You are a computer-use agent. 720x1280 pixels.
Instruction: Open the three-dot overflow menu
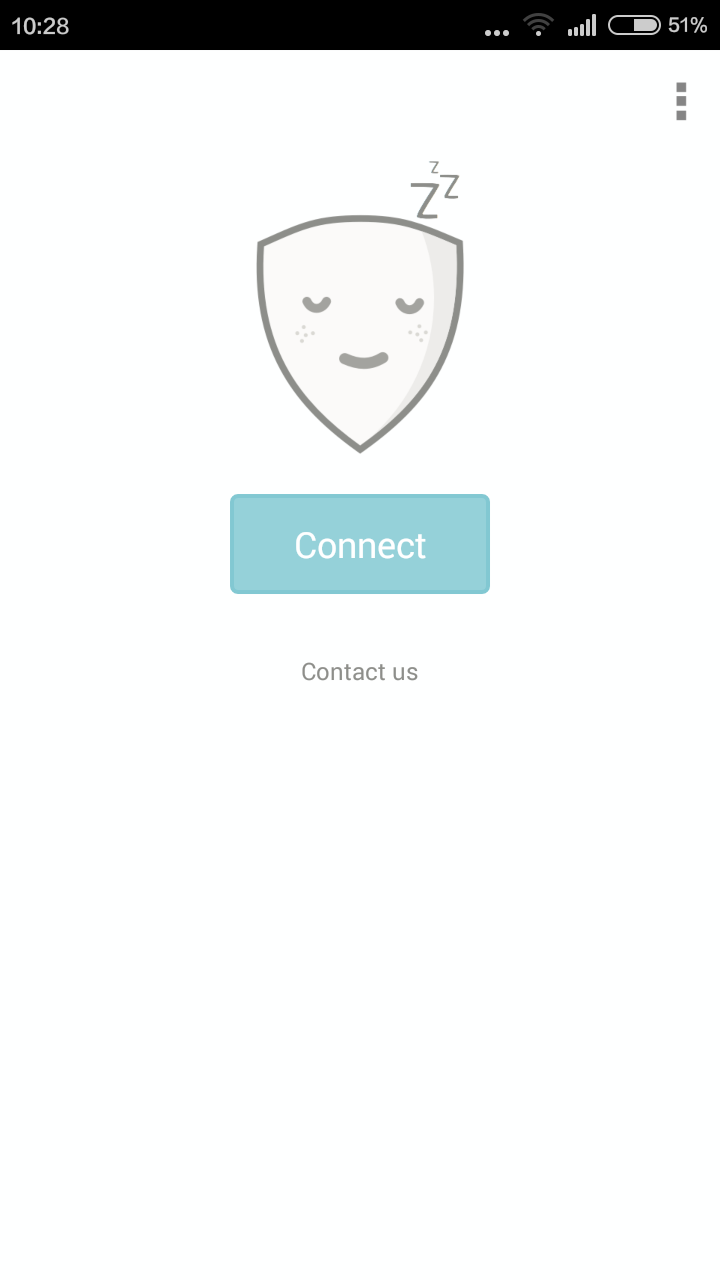point(681,101)
